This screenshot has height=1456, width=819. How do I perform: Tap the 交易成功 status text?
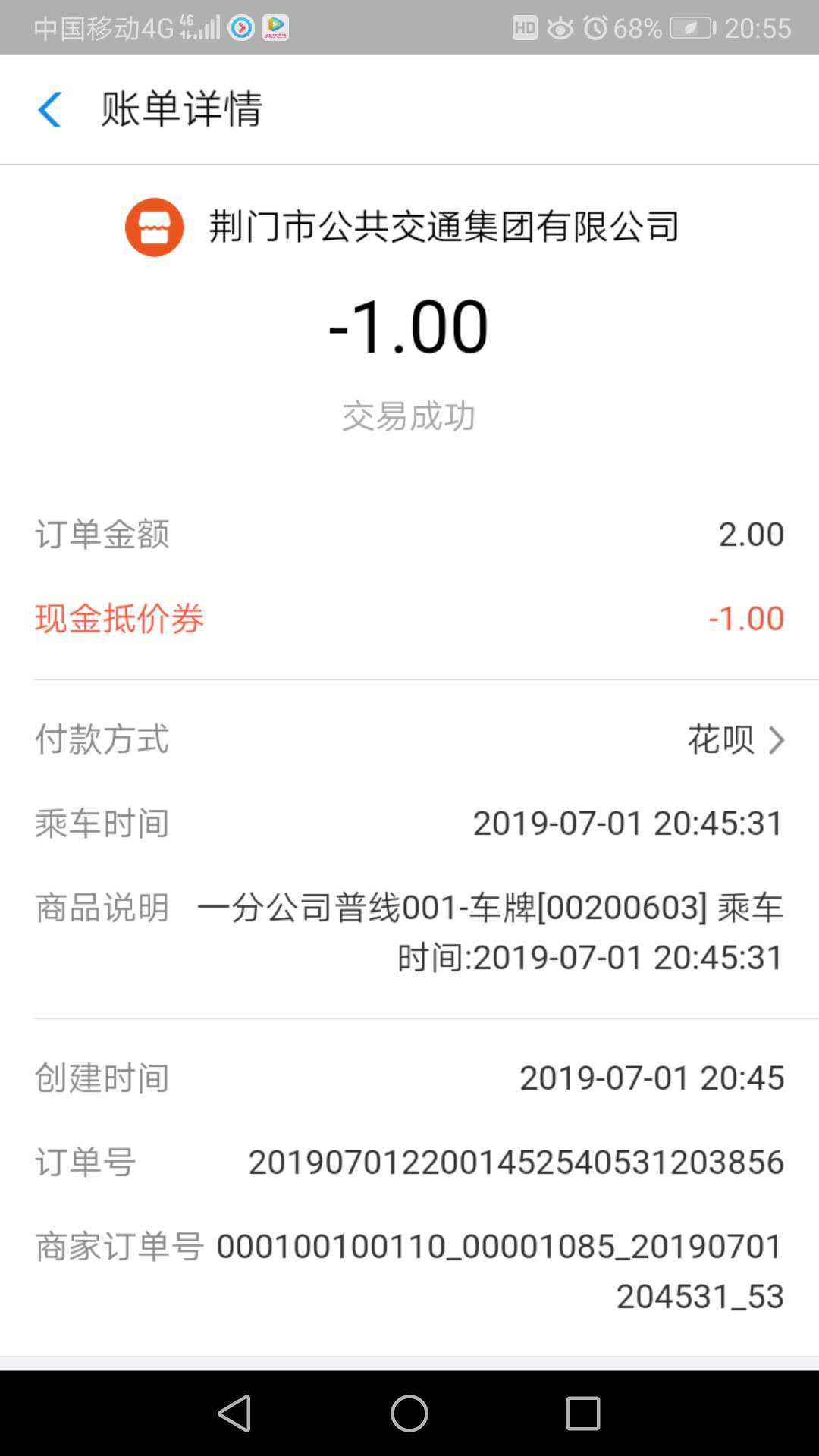click(409, 415)
